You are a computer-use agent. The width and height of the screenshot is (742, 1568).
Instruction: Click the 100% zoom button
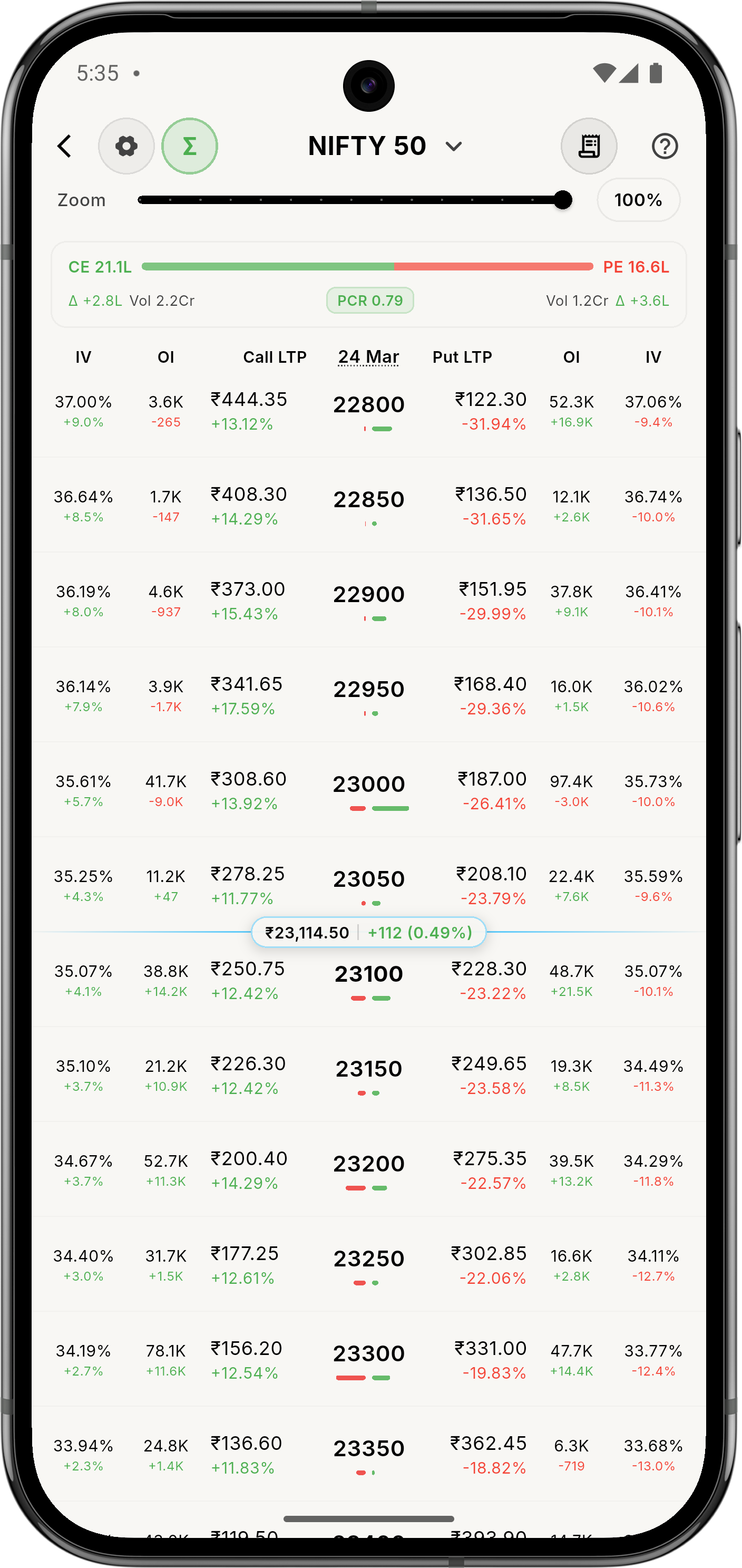coord(638,200)
